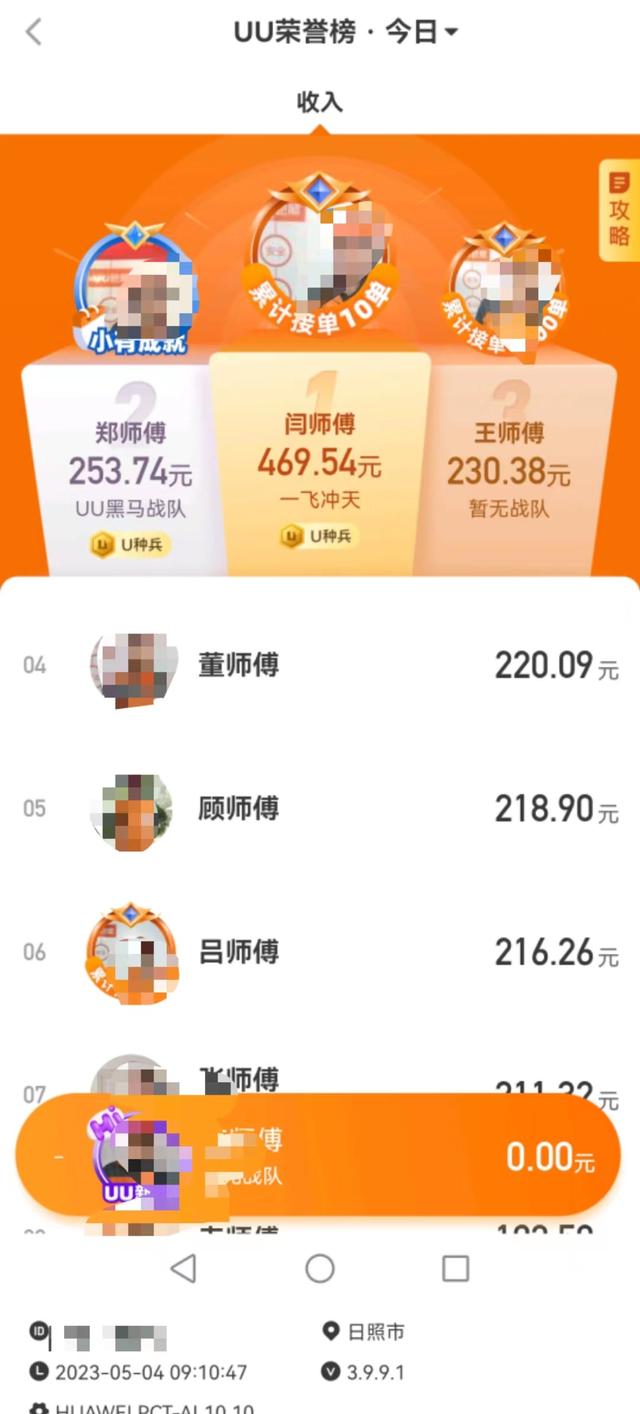This screenshot has height=1414, width=640.
Task: Go to the system home screen
Action: pyautogui.click(x=320, y=1269)
